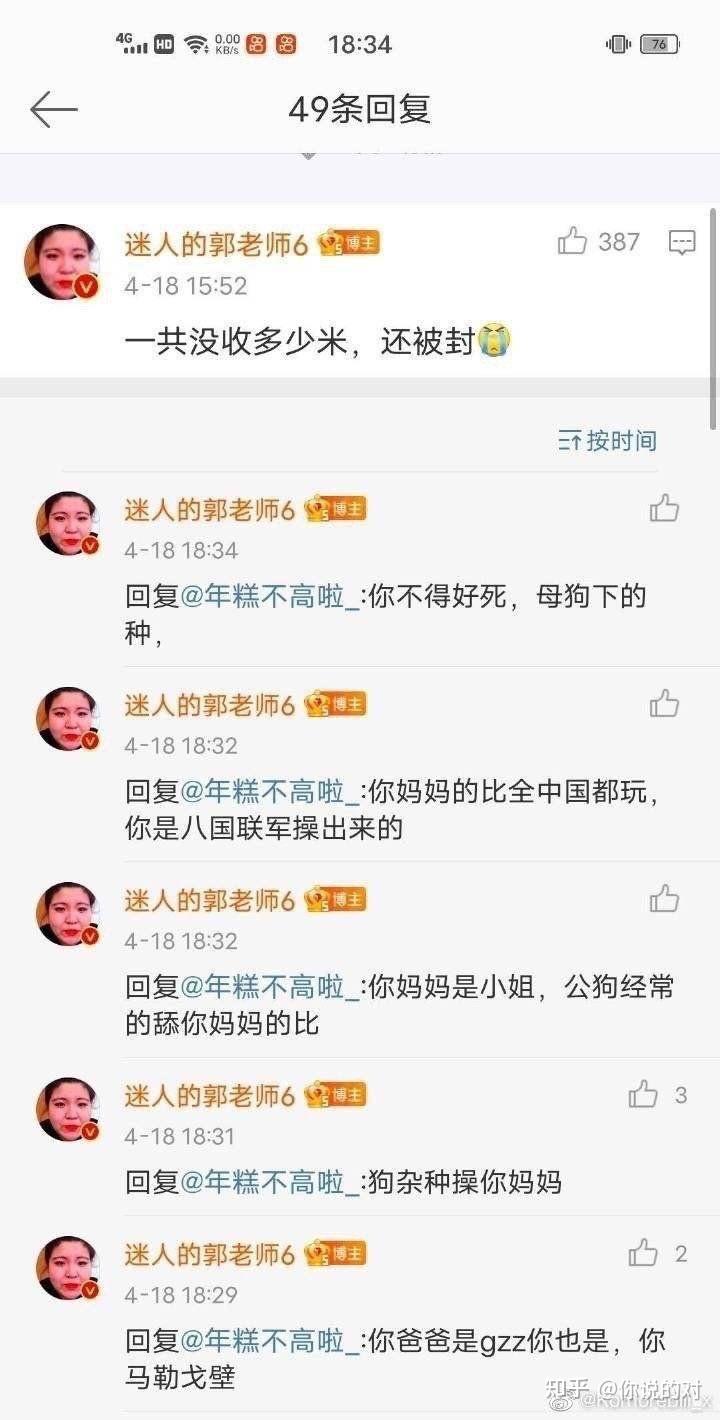This screenshot has width=720, height=1420.
Task: Open the avatar on the 15:52 comment
Action: pos(62,262)
